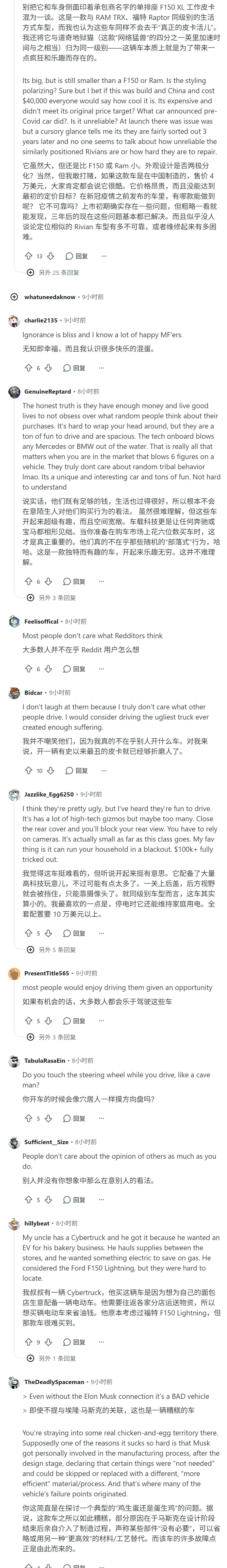
Task: Open overflow menu on charlie2135's comment
Action: point(101,368)
